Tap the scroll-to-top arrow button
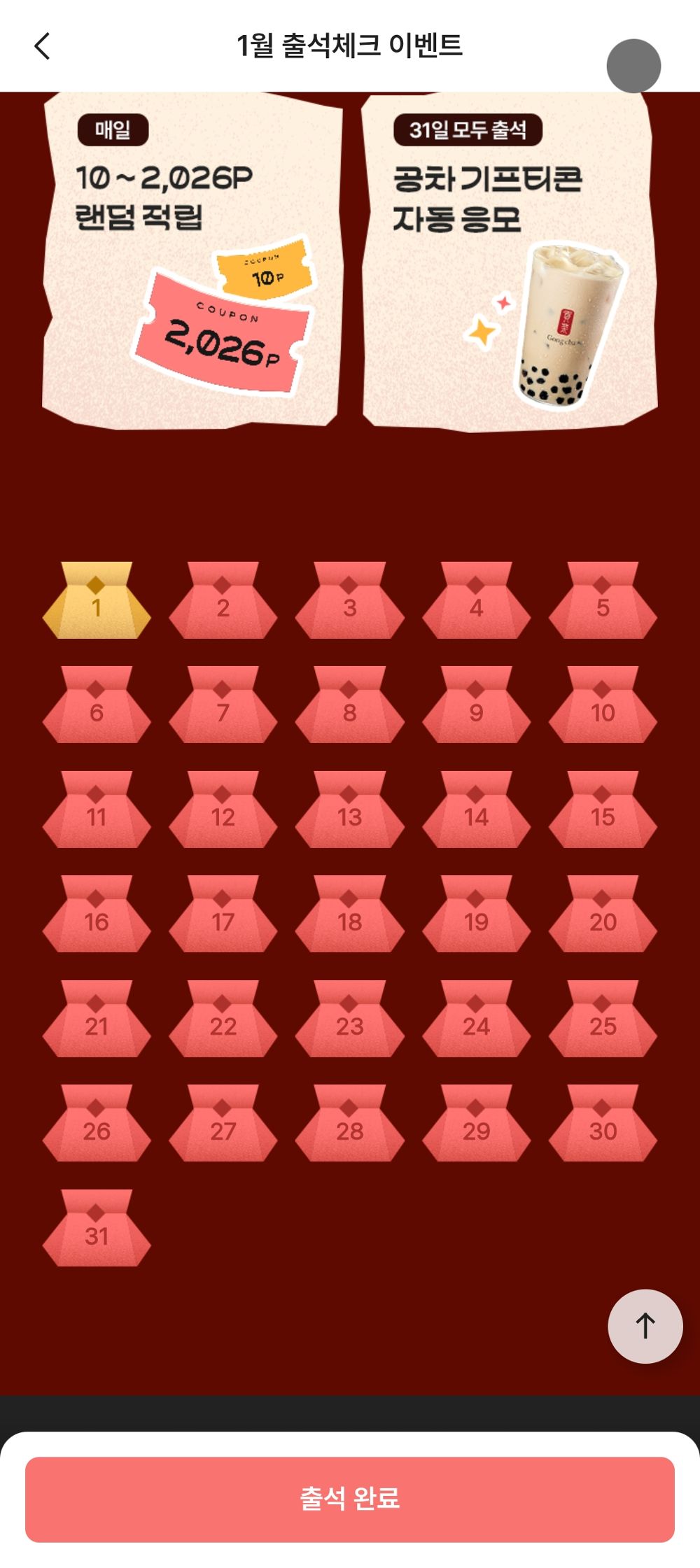Screen dimensions: 700x1568 point(645,1326)
